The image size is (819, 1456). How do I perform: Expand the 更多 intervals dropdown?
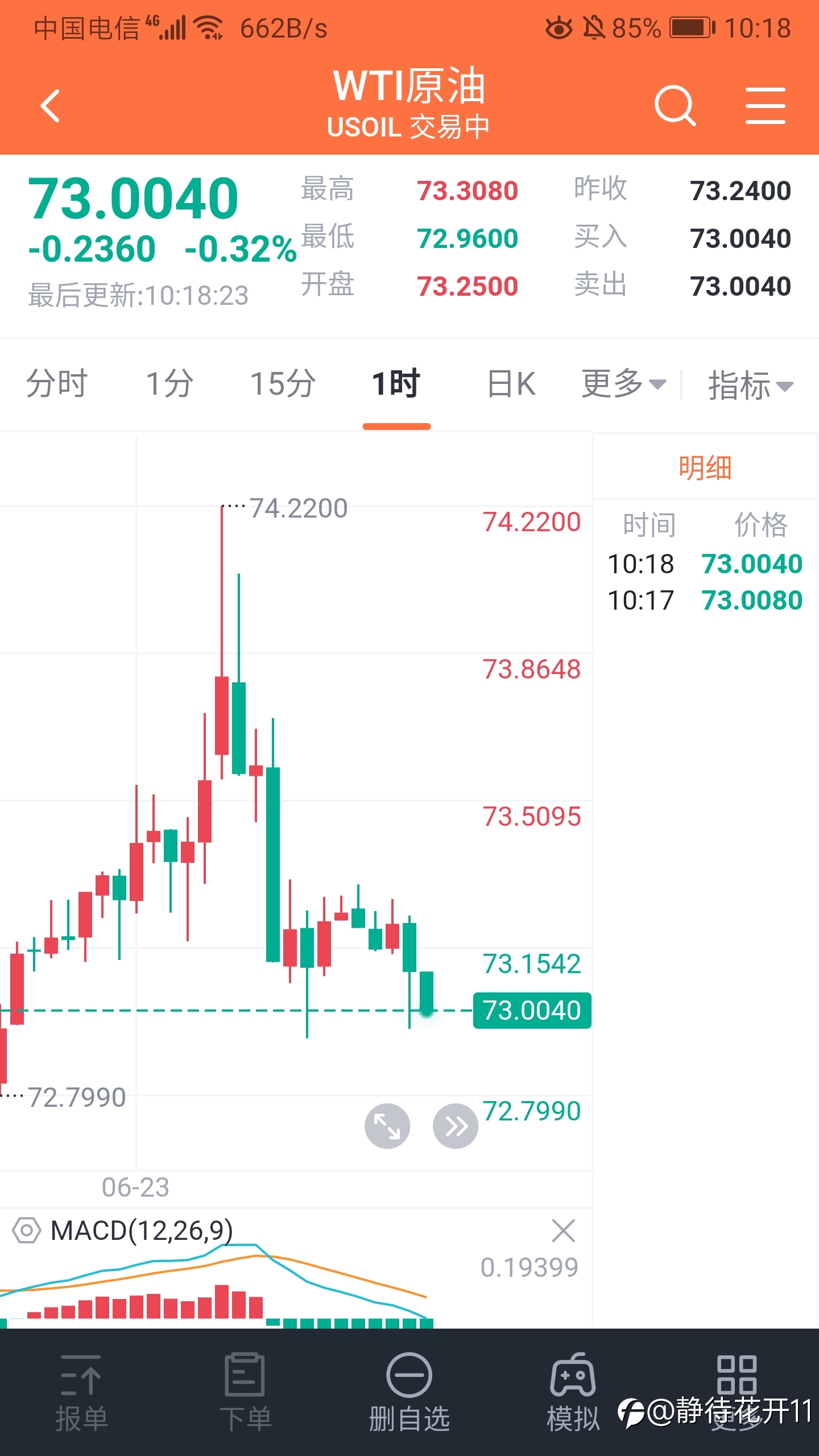[x=623, y=383]
